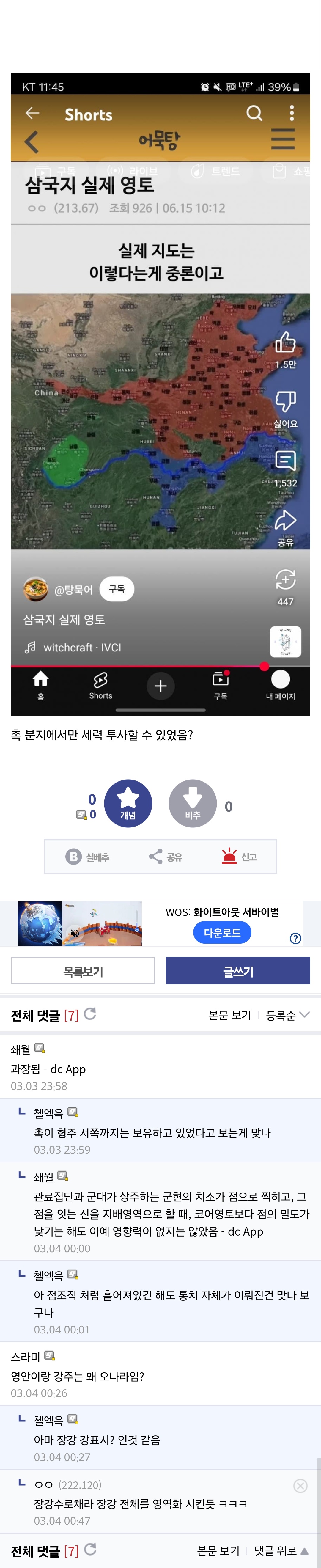This screenshot has width=321, height=1568.
Task: Open the 등록순 comment sort dropdown
Action: [288, 1015]
